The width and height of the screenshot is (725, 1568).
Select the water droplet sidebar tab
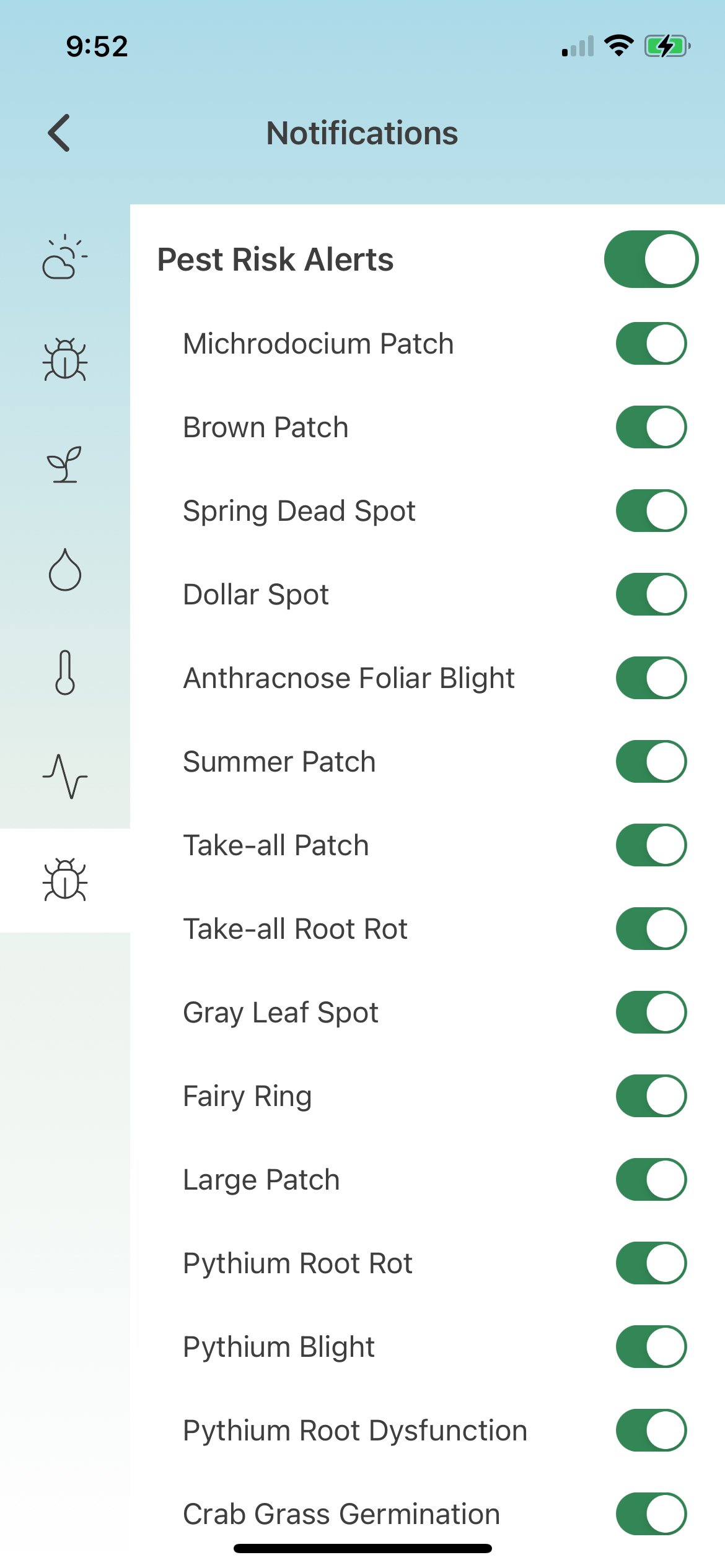click(64, 570)
